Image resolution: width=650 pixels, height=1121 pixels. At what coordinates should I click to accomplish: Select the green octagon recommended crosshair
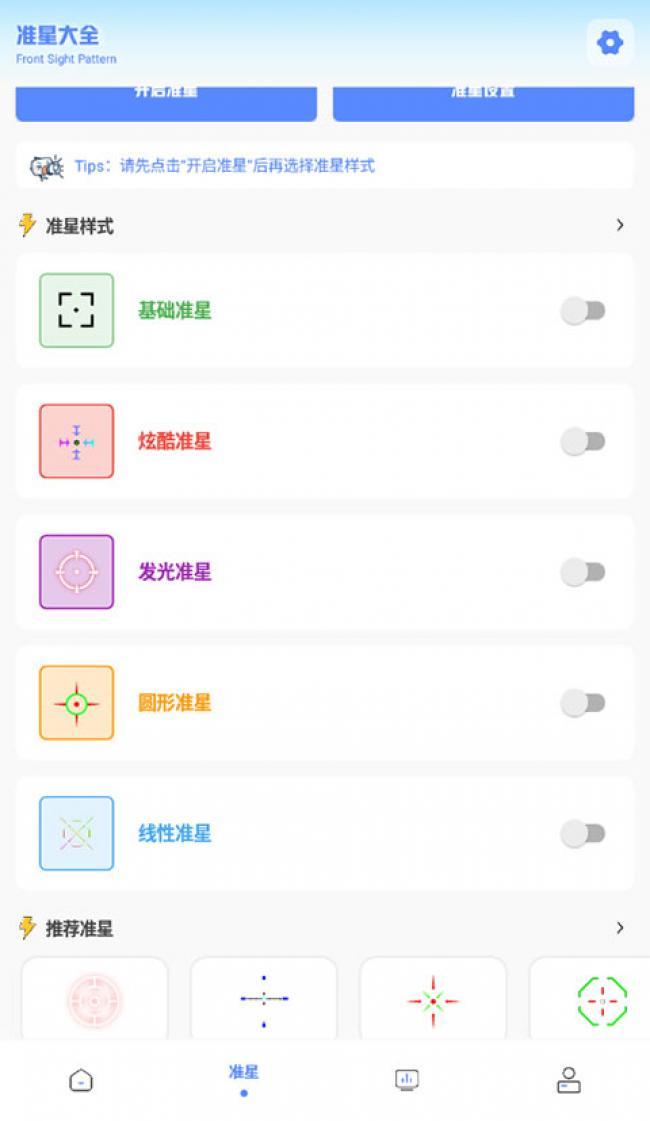[601, 998]
